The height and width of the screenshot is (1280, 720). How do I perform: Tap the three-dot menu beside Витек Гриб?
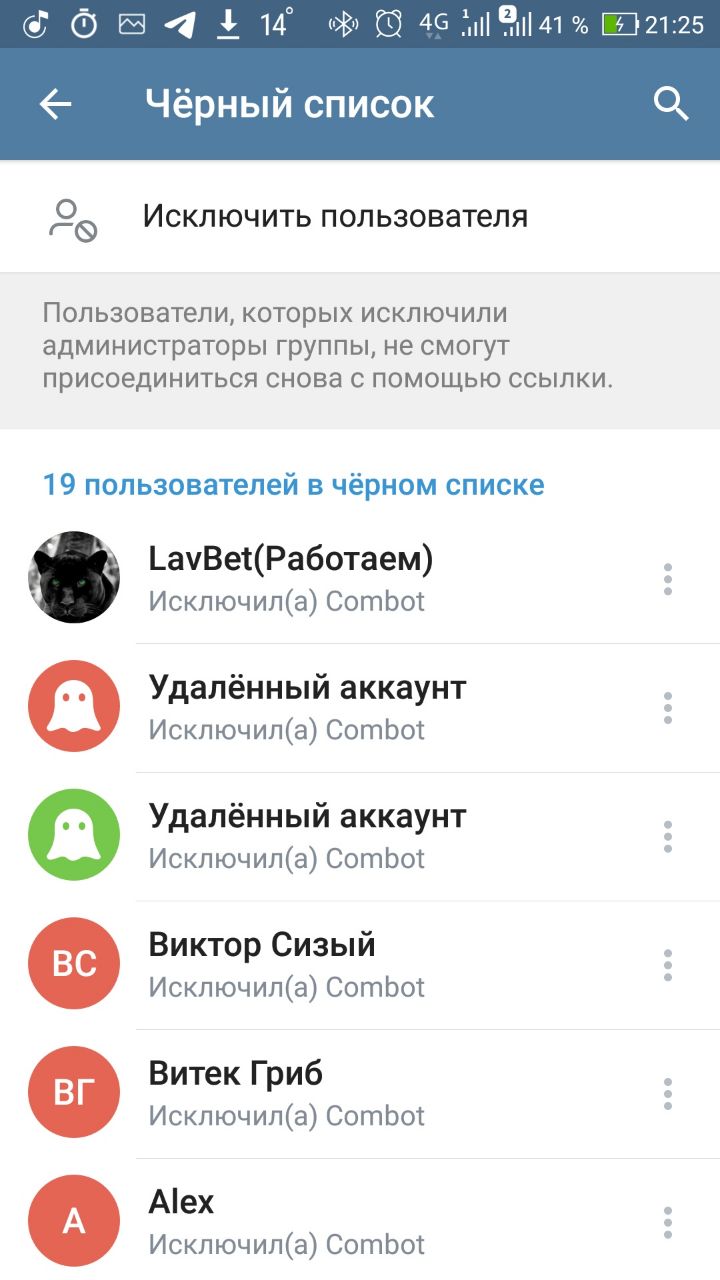coord(668,1094)
